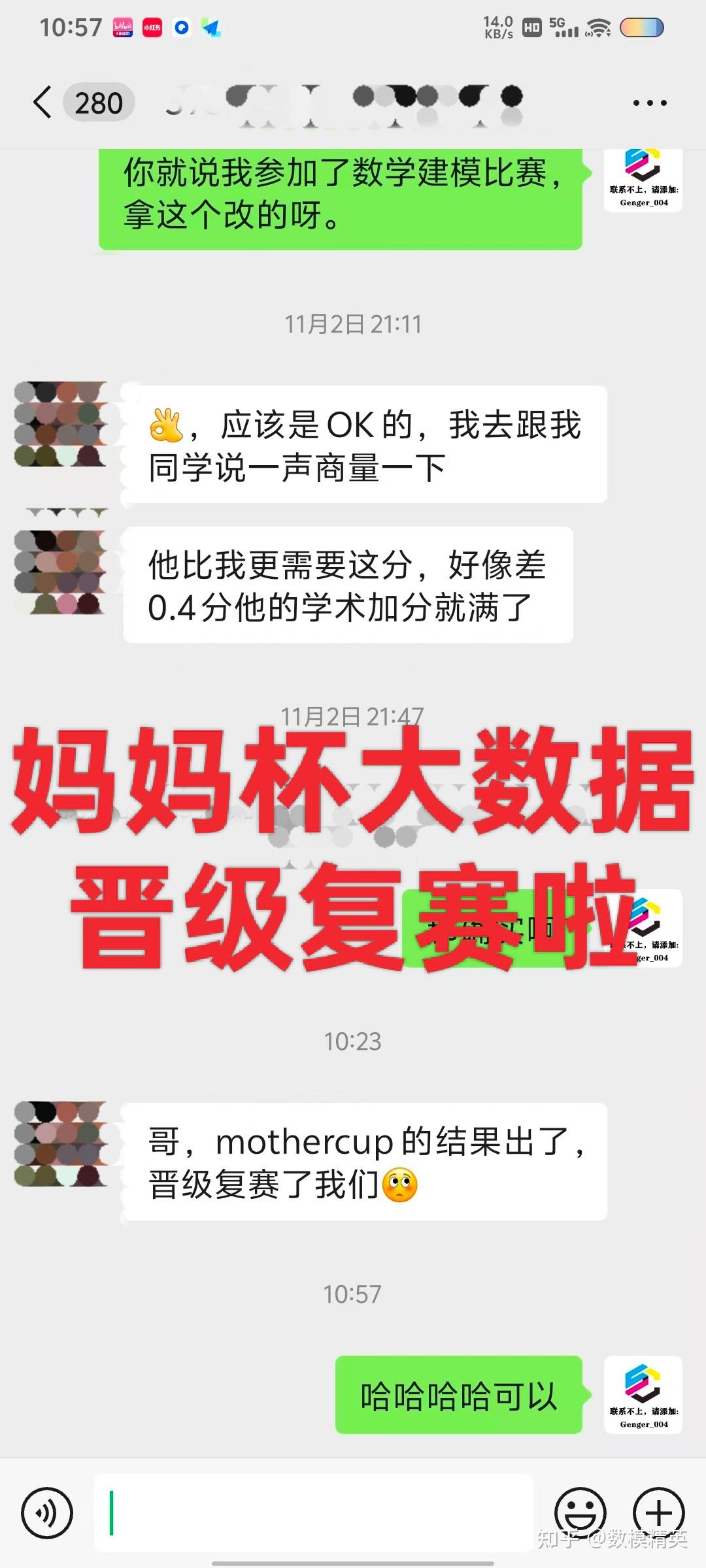This screenshot has width=706, height=1568.
Task: Tap the bottom navigation gesture bar
Action: (x=353, y=1561)
